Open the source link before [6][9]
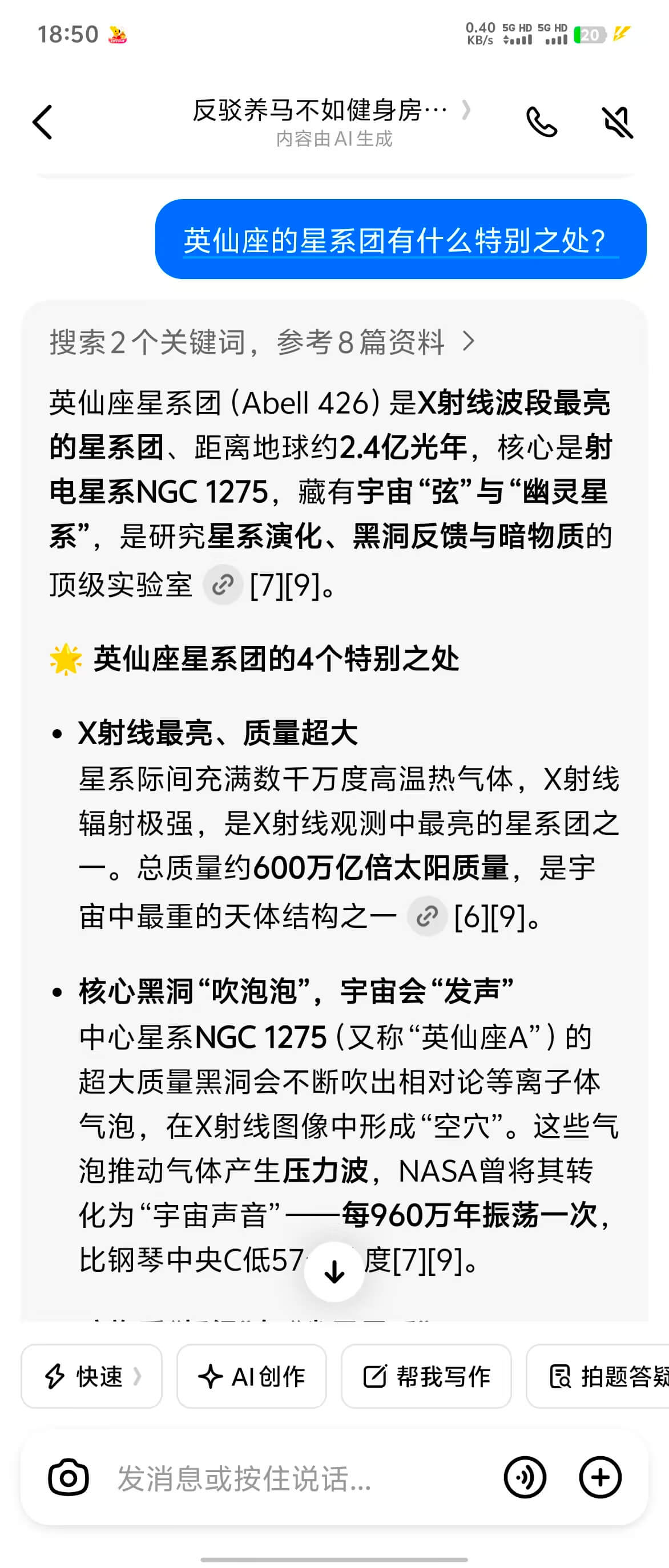This screenshot has height=1568, width=669. coord(428,916)
